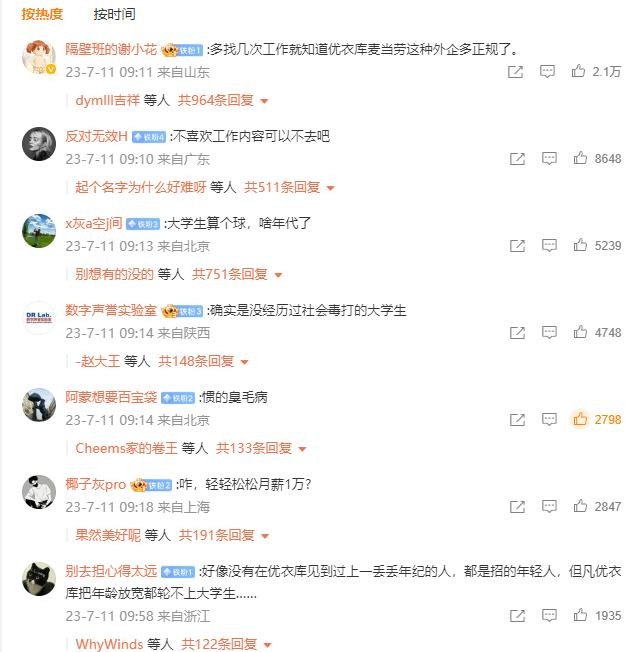Open the avatar of 反对无效H

(x=38, y=145)
